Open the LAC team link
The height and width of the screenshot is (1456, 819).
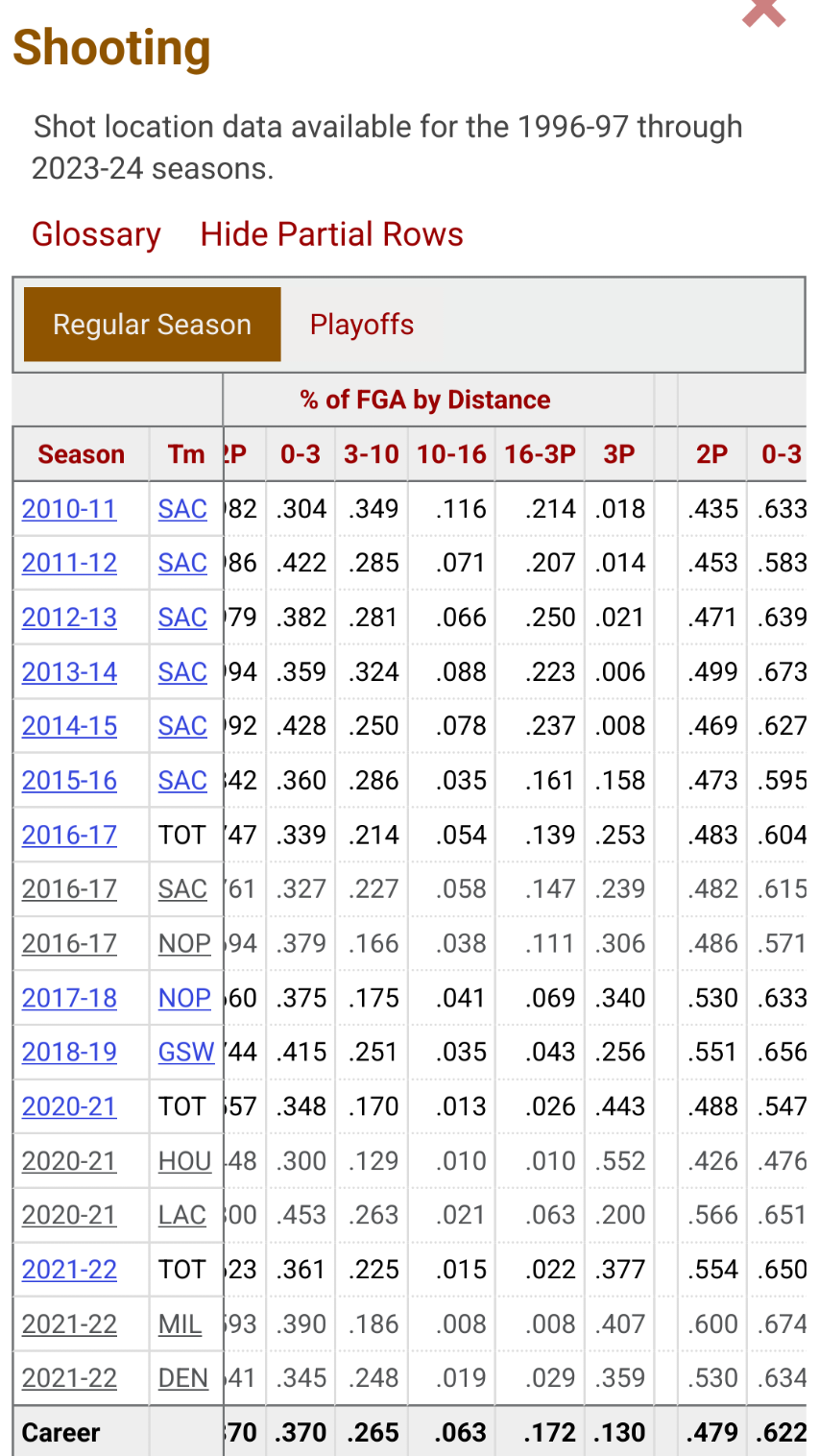pos(182,1215)
